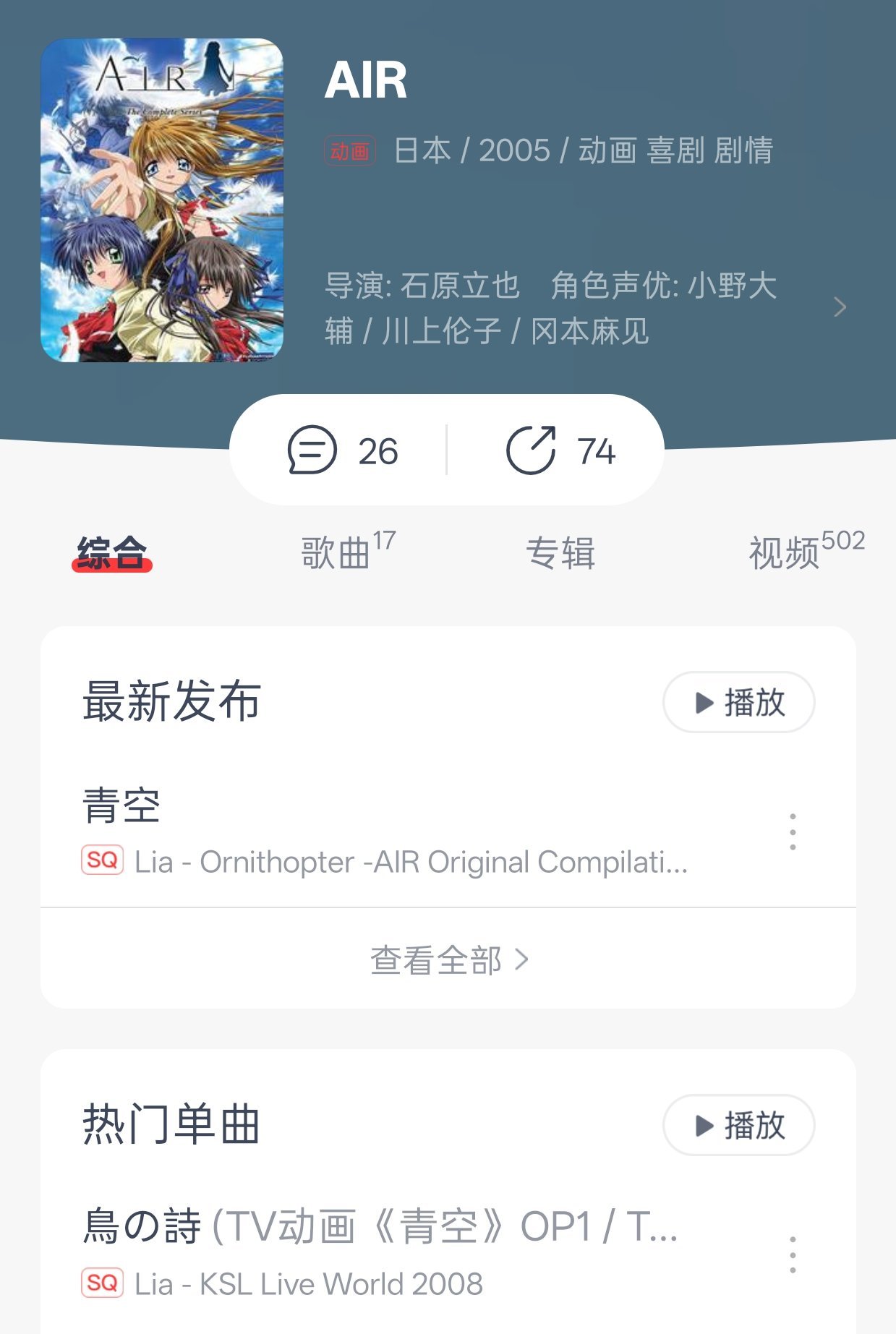Open the comments with 26 replies

343,450
